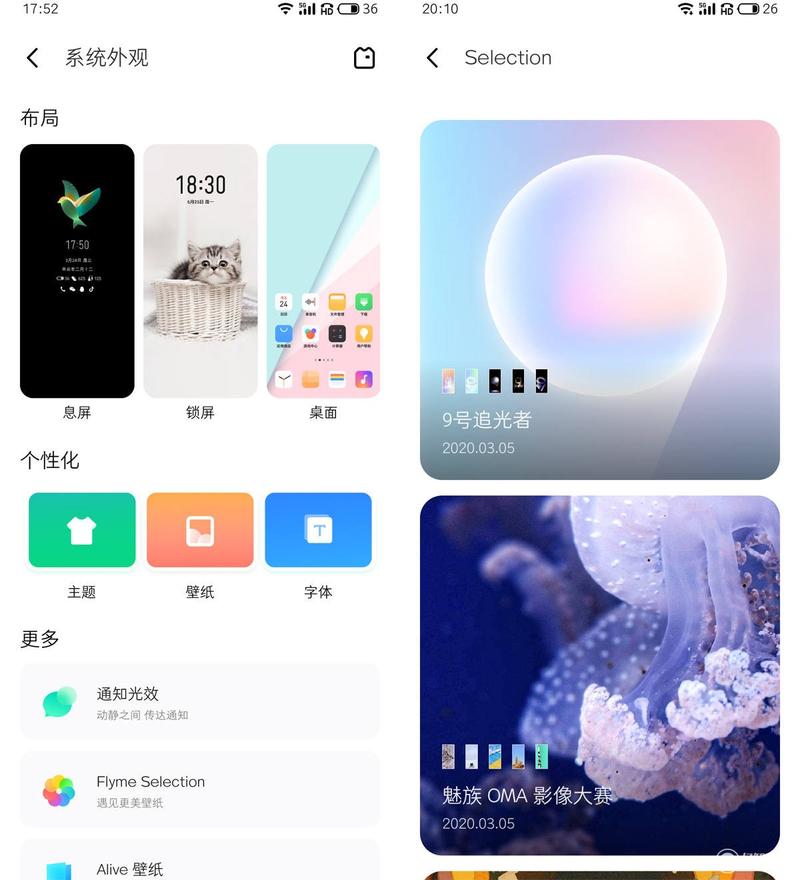This screenshot has width=800, height=880.
Task: Open the 桌面 layout preview
Action: 323,271
